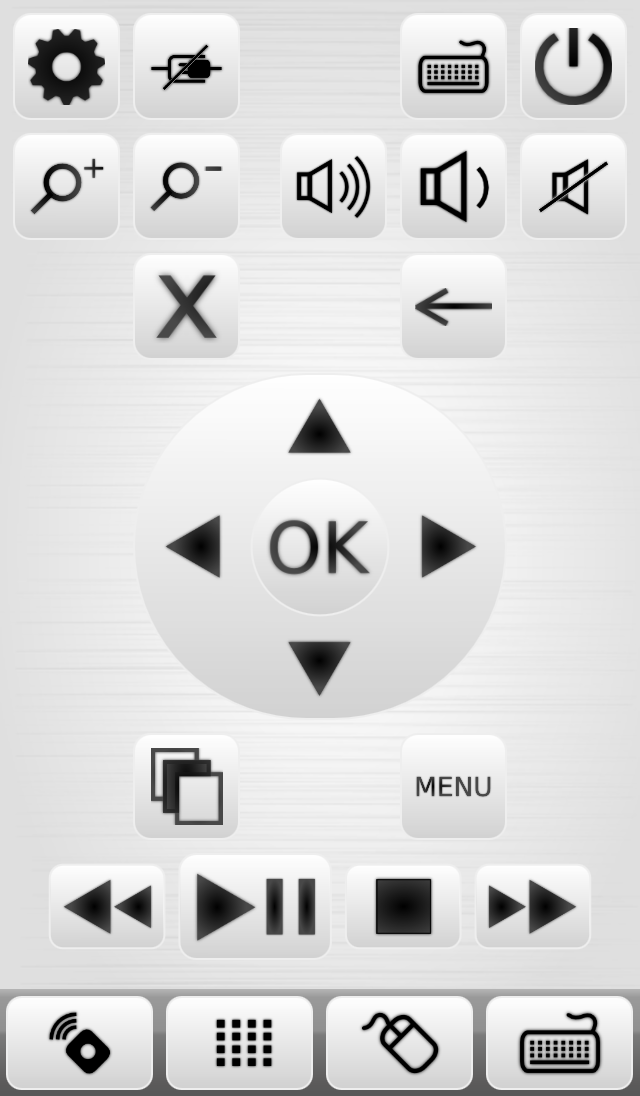The image size is (640, 1096).
Task: Stop playback
Action: pos(403,906)
